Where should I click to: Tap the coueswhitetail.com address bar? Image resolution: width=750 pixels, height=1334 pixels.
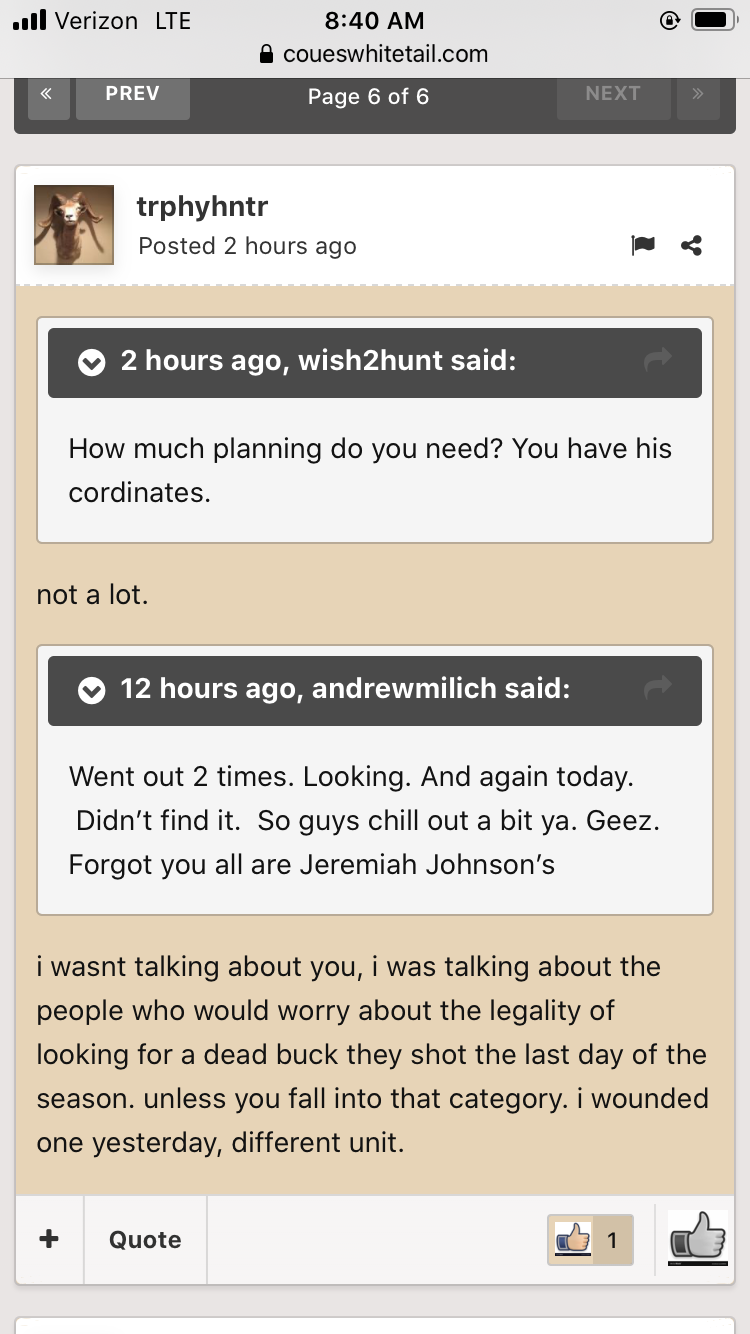tap(374, 54)
